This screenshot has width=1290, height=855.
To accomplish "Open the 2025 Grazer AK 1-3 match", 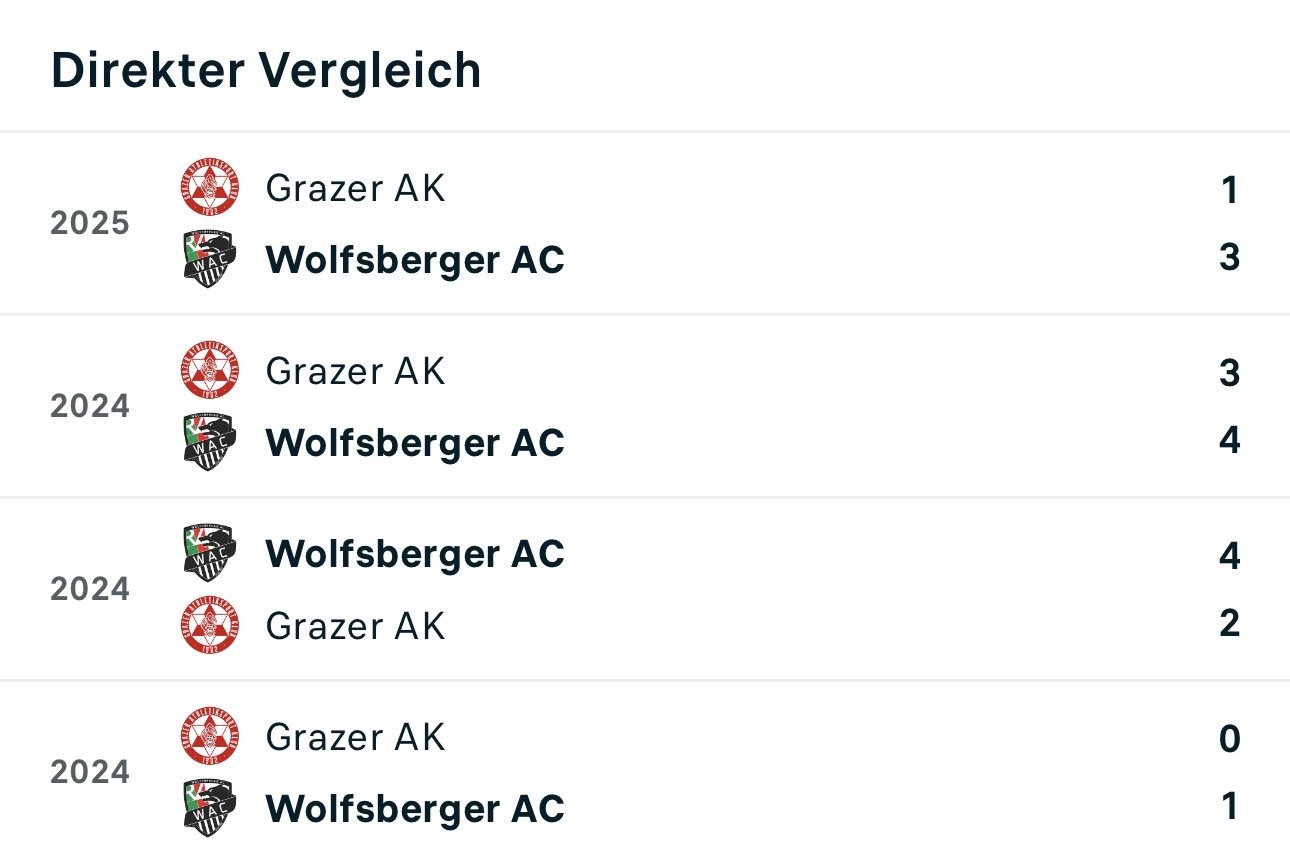I will 644,223.
